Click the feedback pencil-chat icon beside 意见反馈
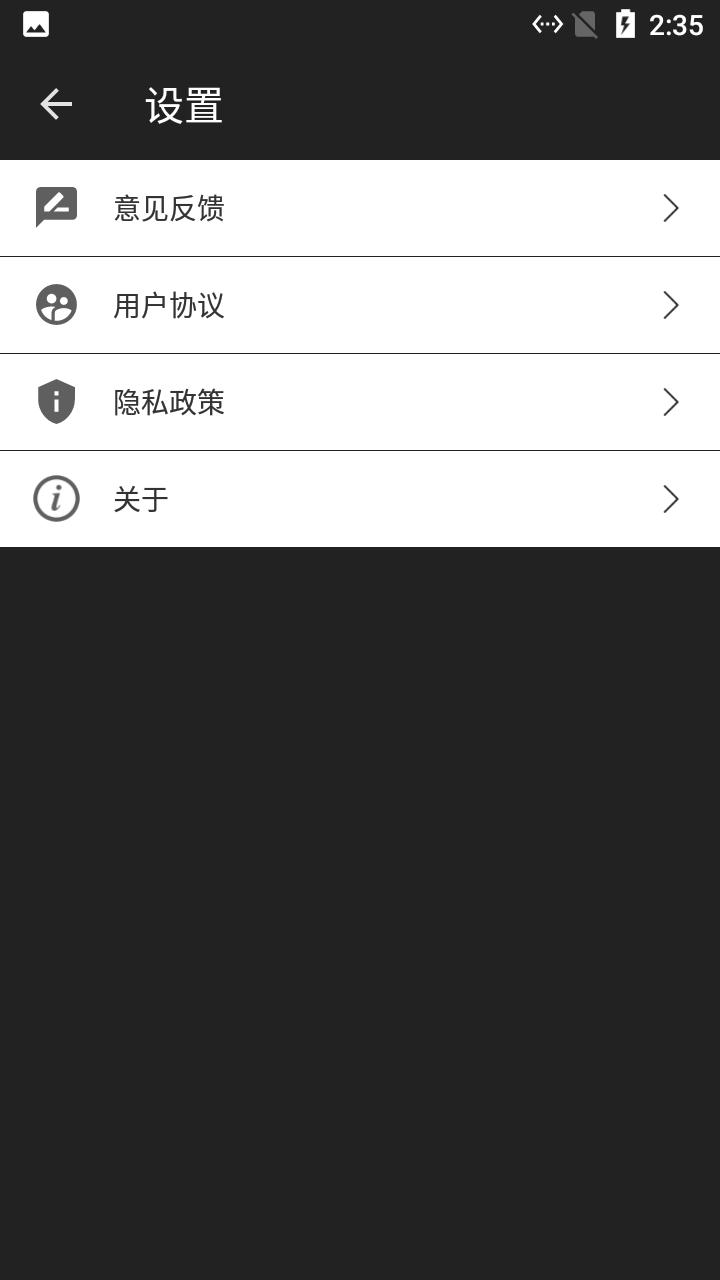This screenshot has height=1280, width=720. click(x=57, y=207)
